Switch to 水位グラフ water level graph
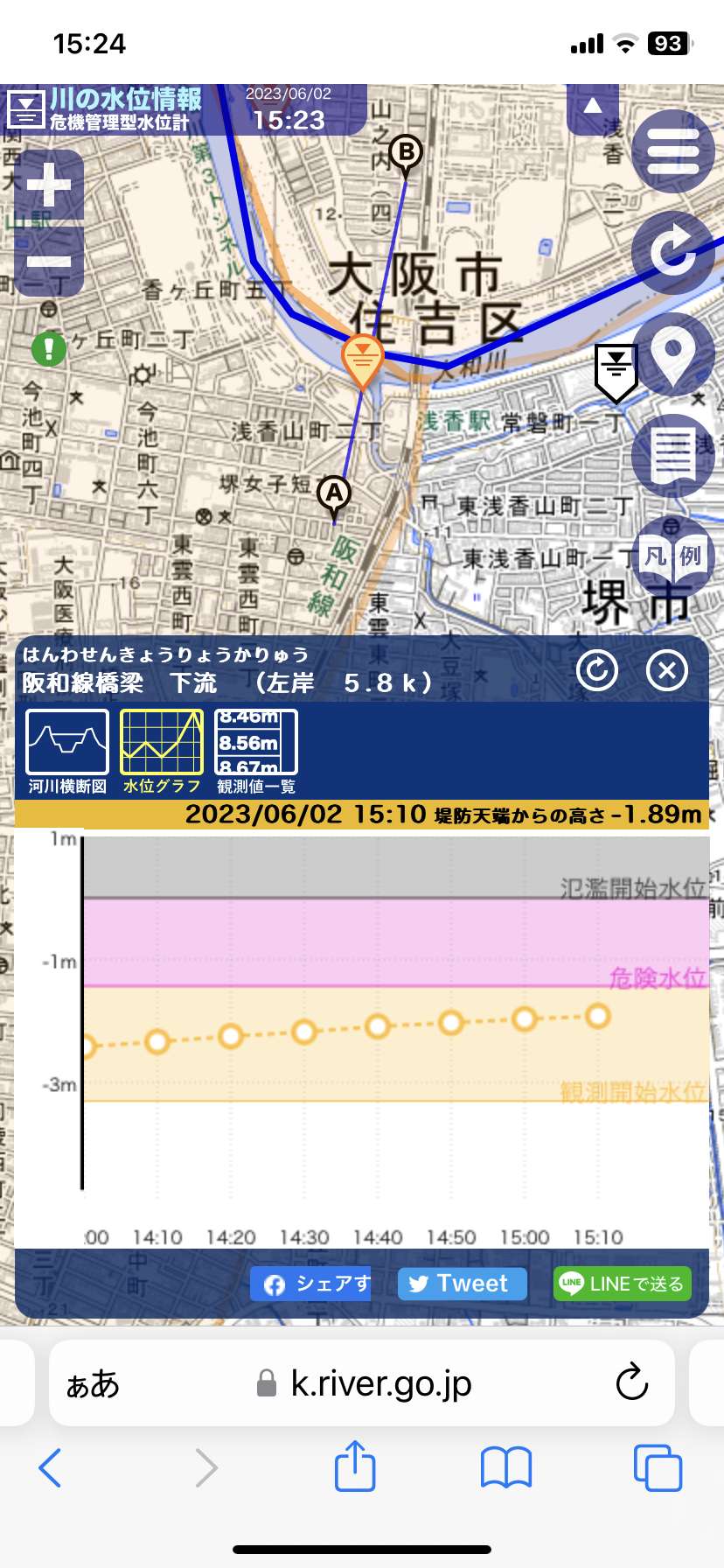The image size is (724, 1568). click(162, 752)
